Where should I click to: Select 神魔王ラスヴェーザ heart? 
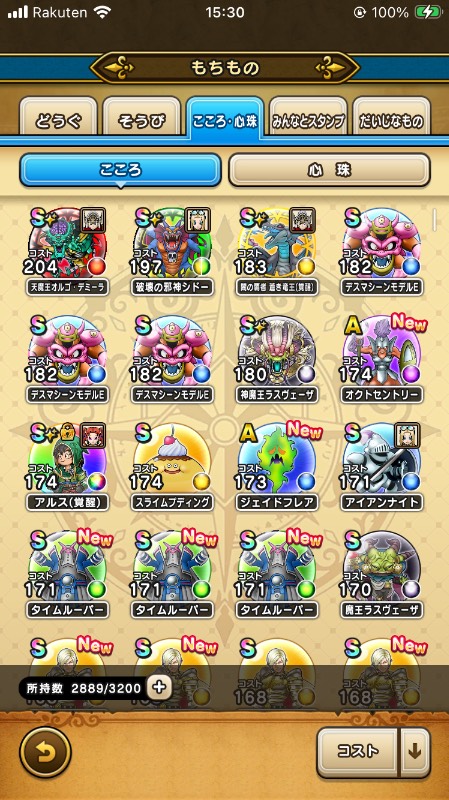coord(277,358)
